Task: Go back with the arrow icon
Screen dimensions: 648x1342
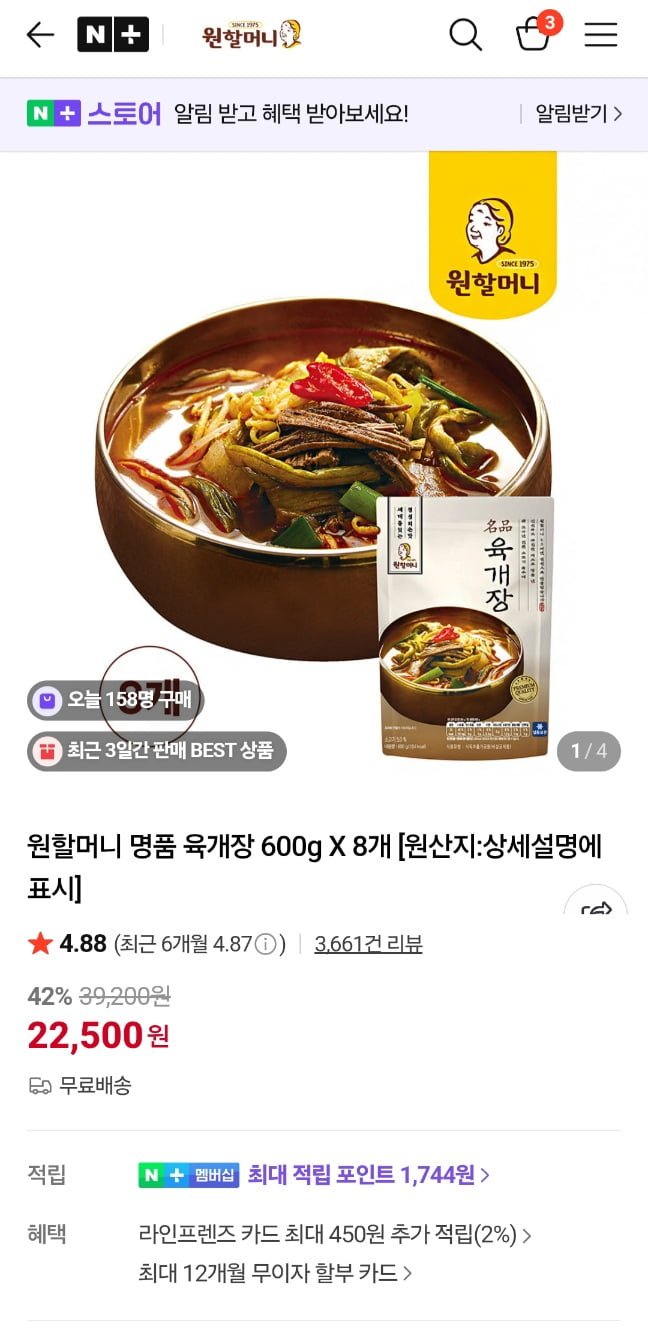Action: (x=40, y=35)
